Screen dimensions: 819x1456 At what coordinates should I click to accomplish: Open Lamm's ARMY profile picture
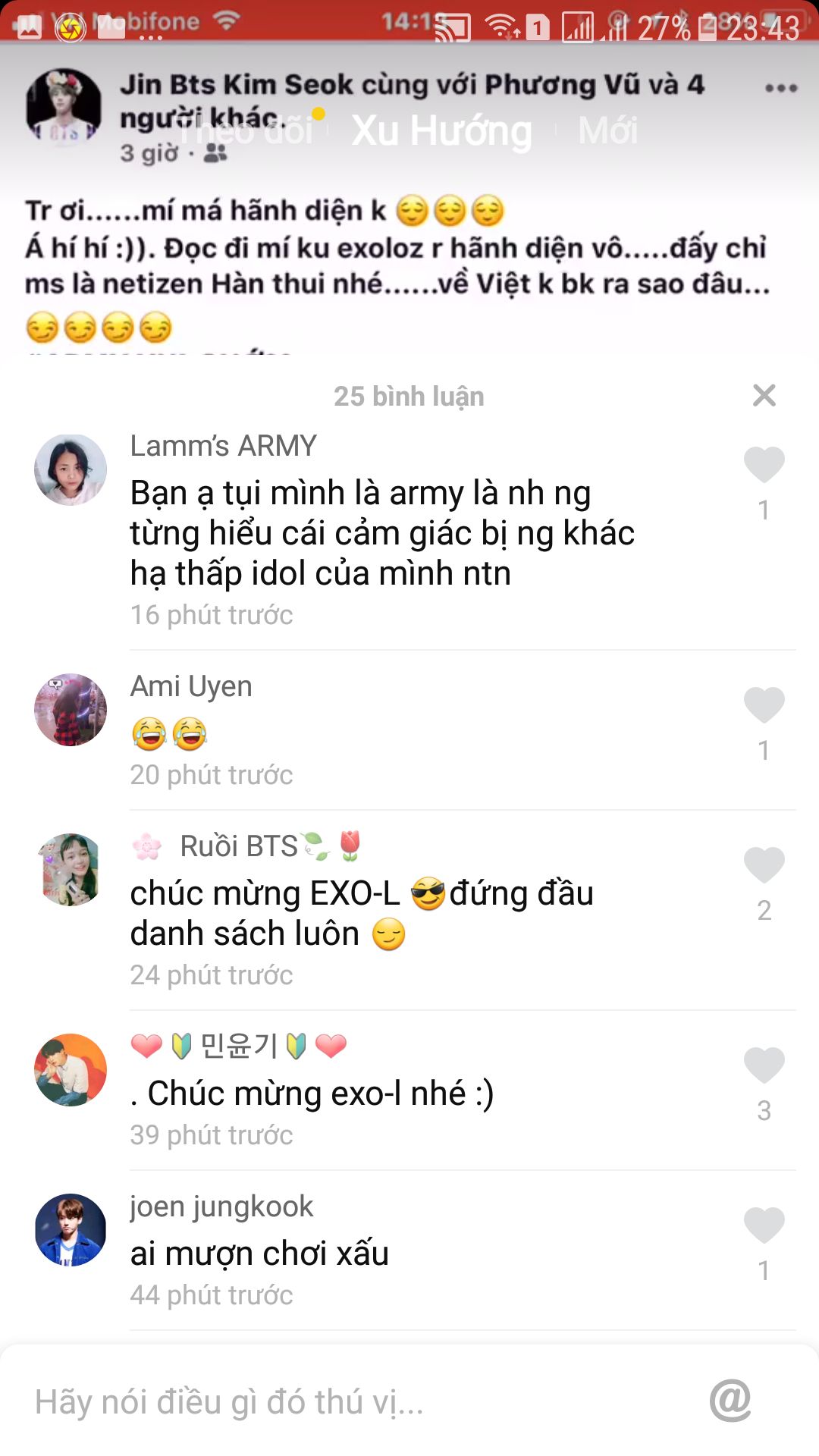point(71,470)
